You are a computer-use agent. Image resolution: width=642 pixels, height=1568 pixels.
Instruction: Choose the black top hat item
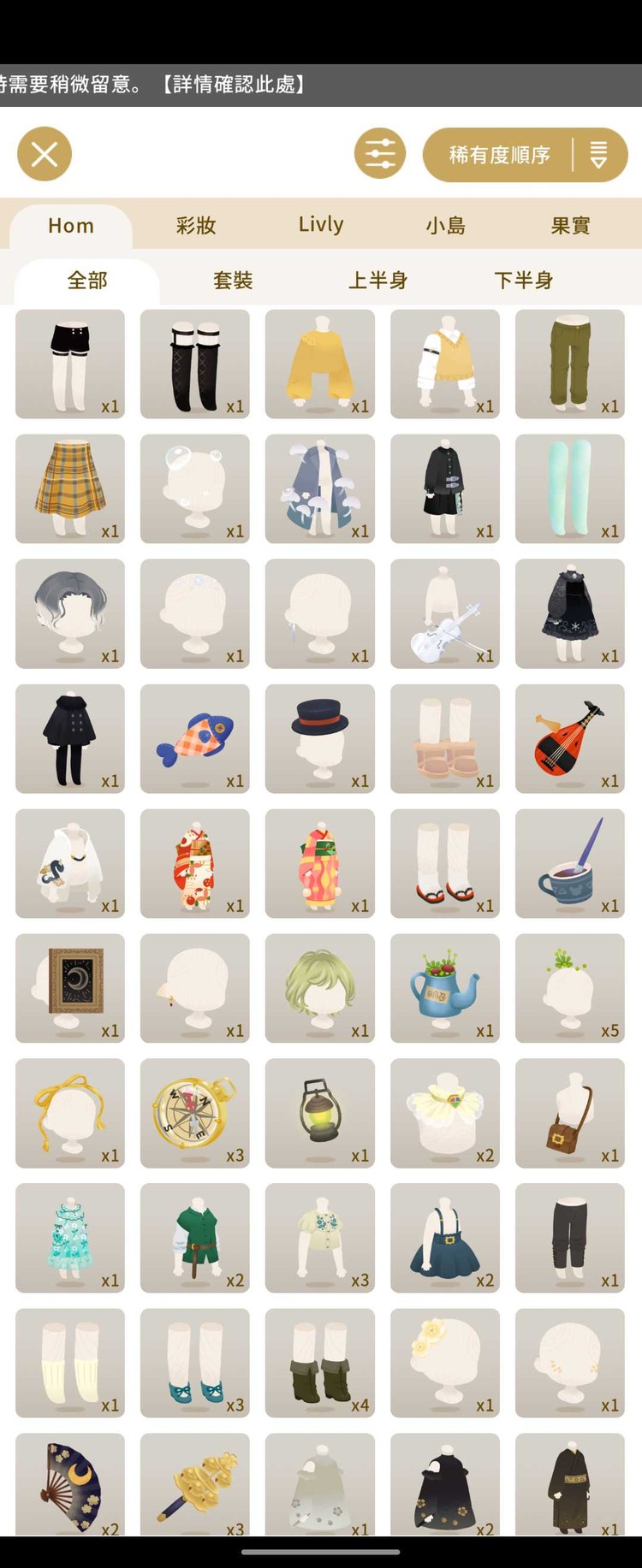[x=320, y=738]
